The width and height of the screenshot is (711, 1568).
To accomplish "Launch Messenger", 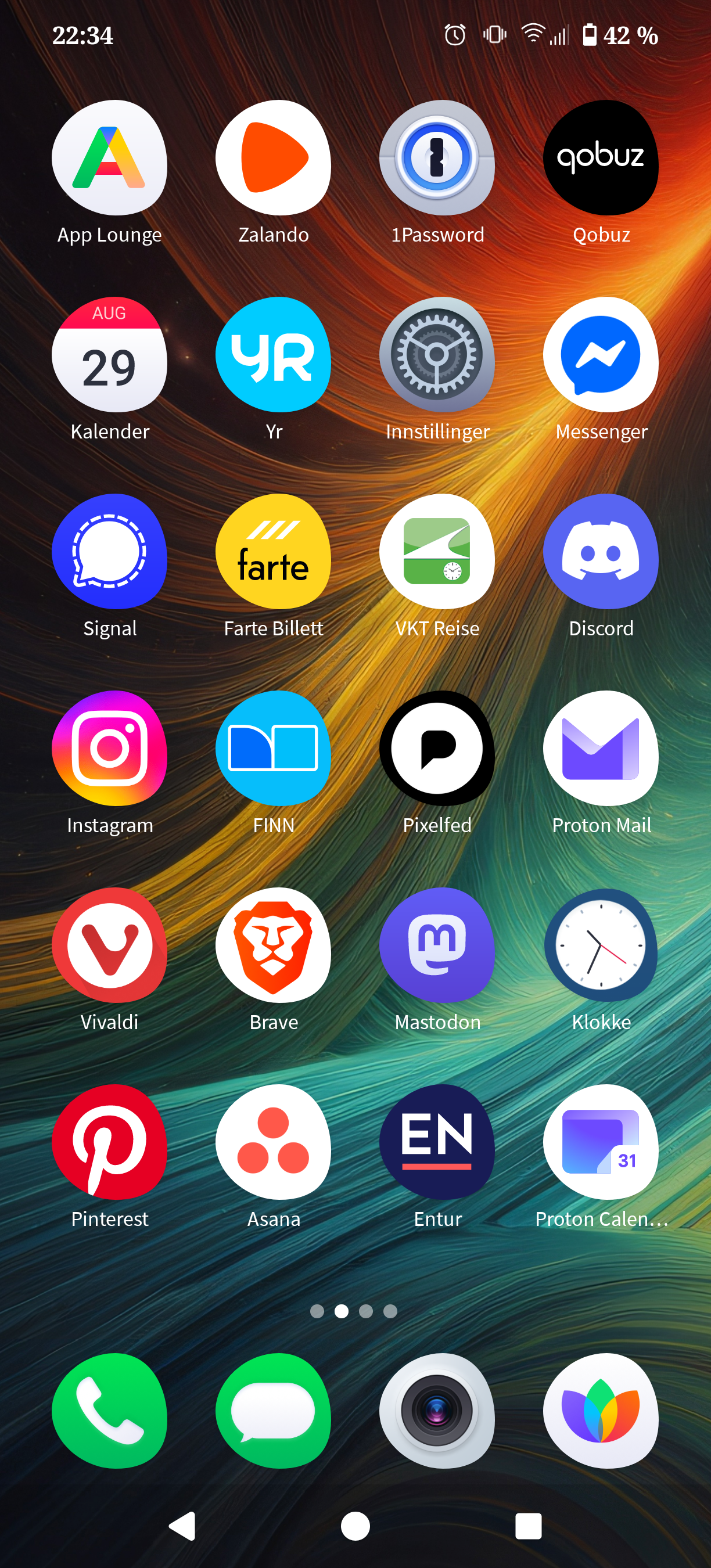I will coord(601,354).
